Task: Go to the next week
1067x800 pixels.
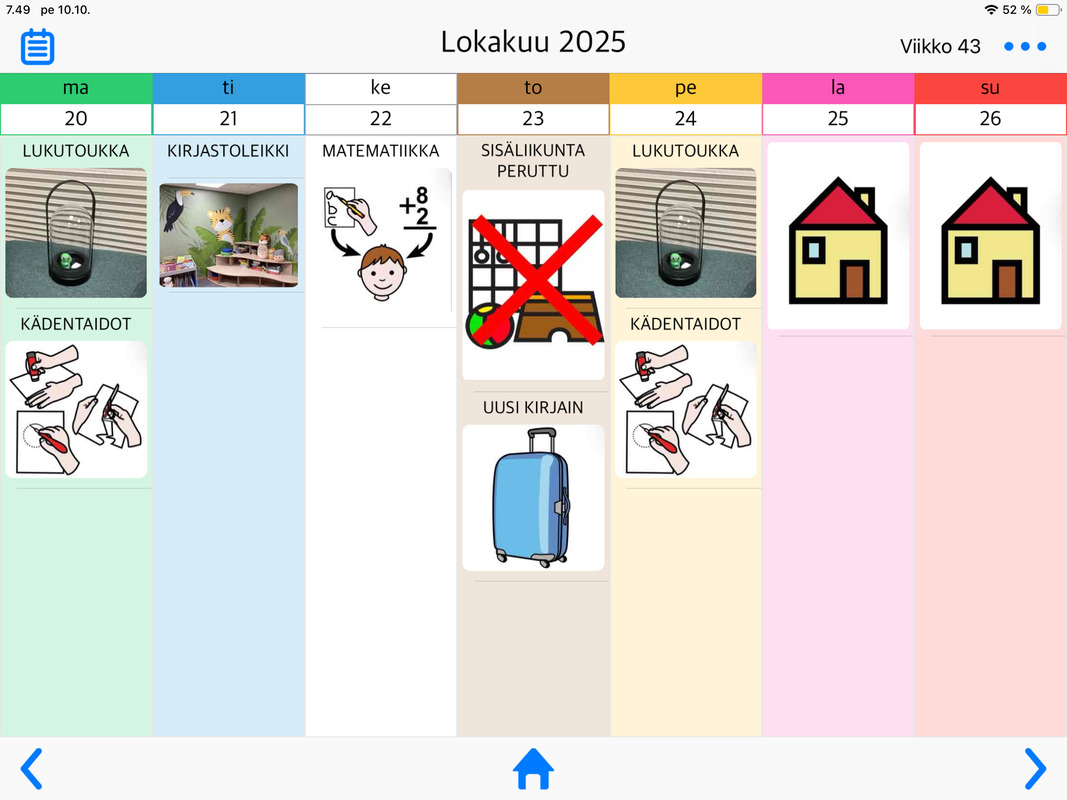Action: click(x=1035, y=769)
